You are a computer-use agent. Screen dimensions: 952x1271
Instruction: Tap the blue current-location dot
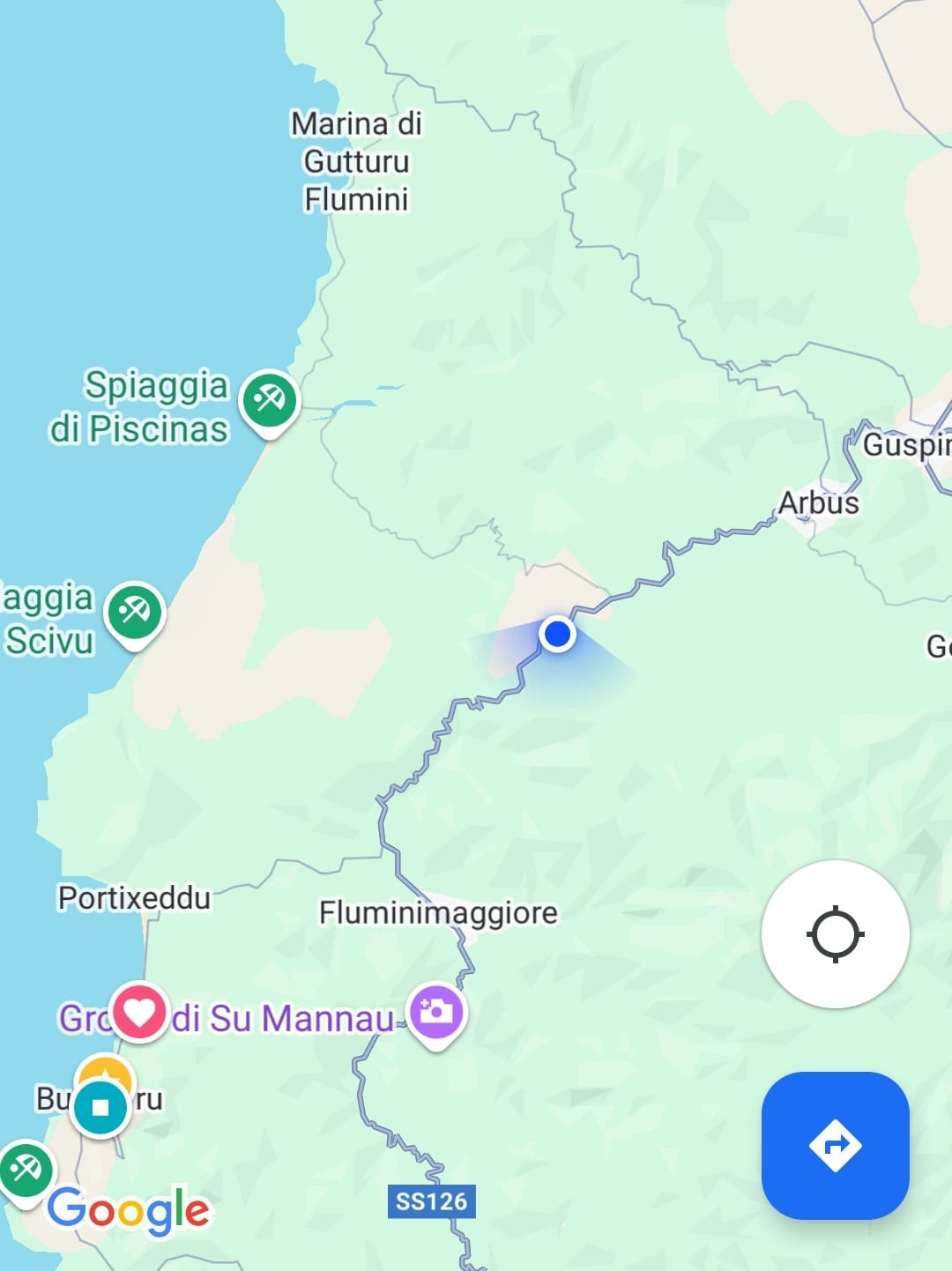point(557,633)
